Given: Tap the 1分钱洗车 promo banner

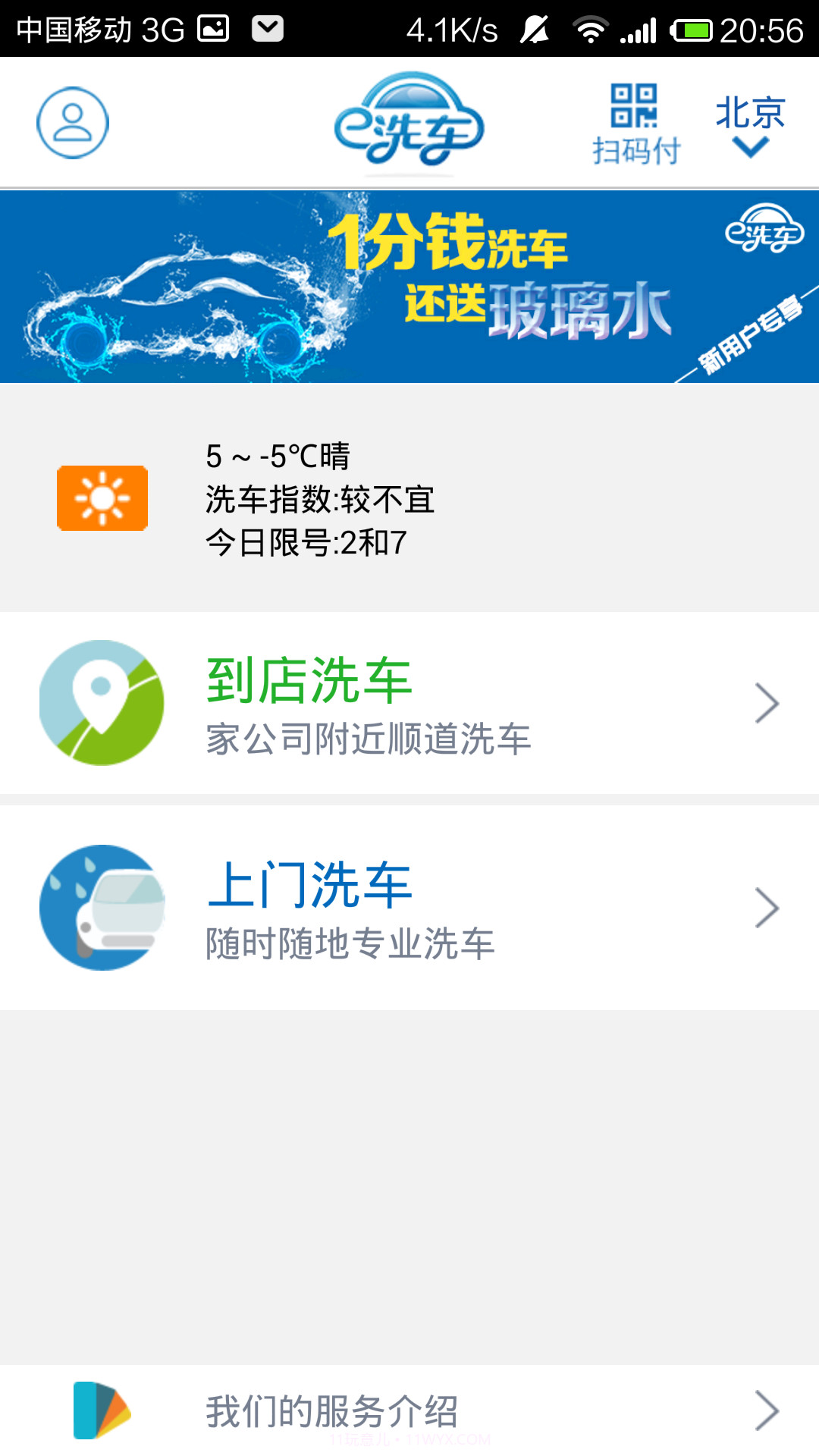Looking at the screenshot, I should [x=409, y=284].
